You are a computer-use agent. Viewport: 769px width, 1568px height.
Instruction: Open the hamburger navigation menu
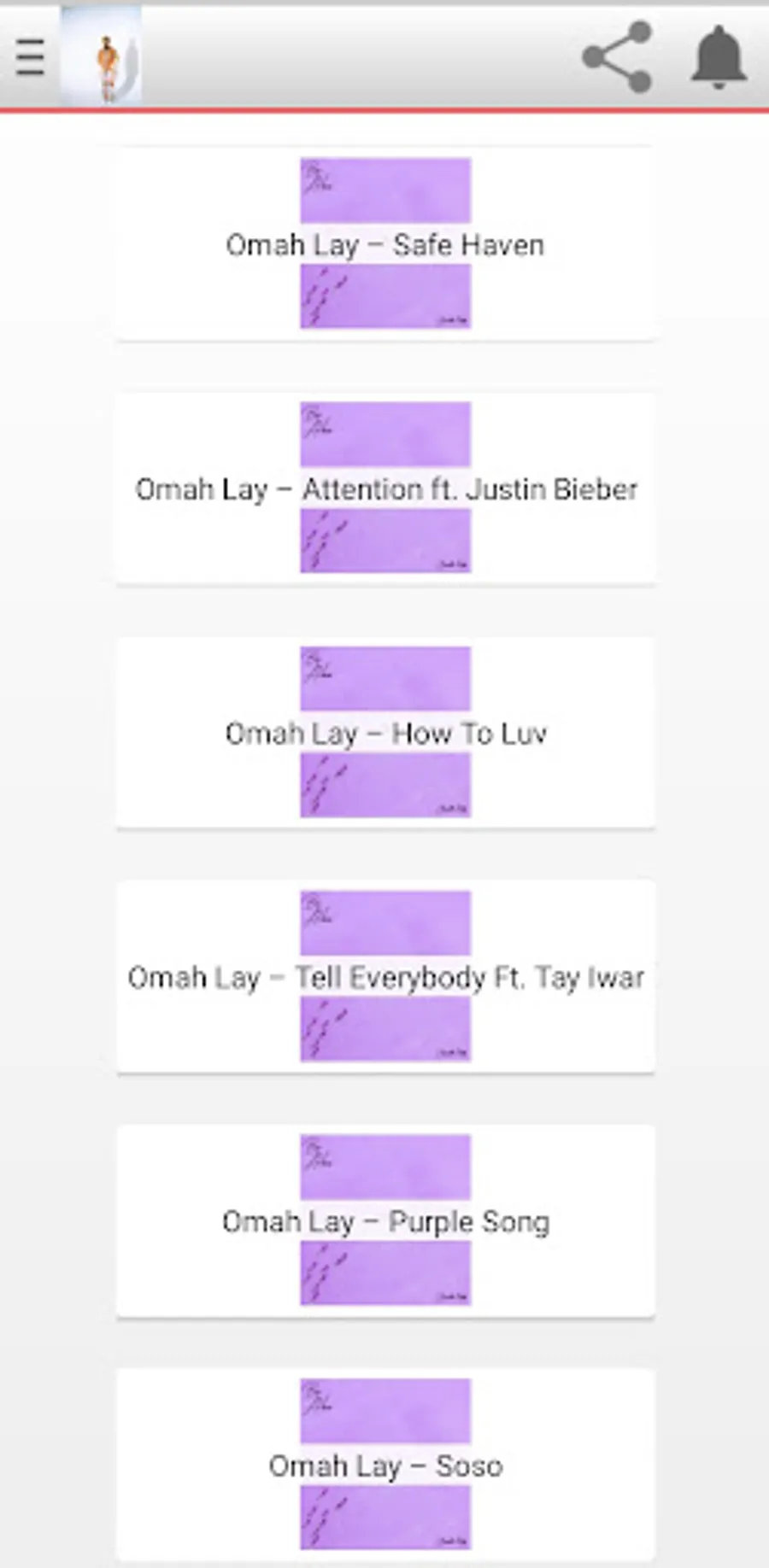(30, 57)
